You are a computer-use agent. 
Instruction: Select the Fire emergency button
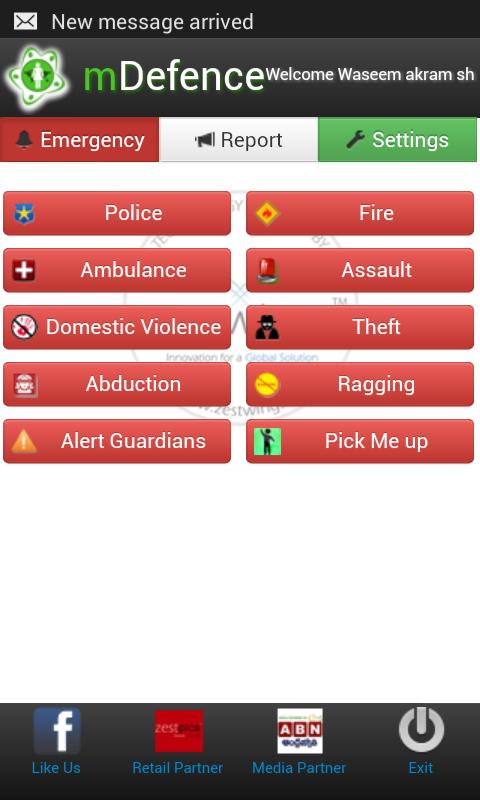pyautogui.click(x=360, y=213)
